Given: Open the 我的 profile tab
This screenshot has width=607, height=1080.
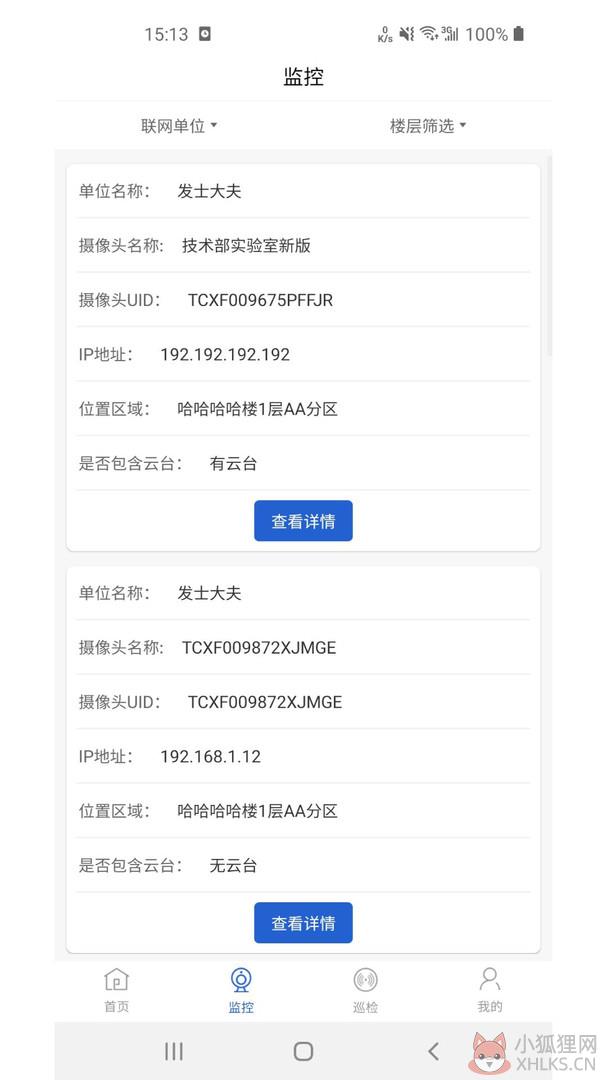Looking at the screenshot, I should 490,990.
